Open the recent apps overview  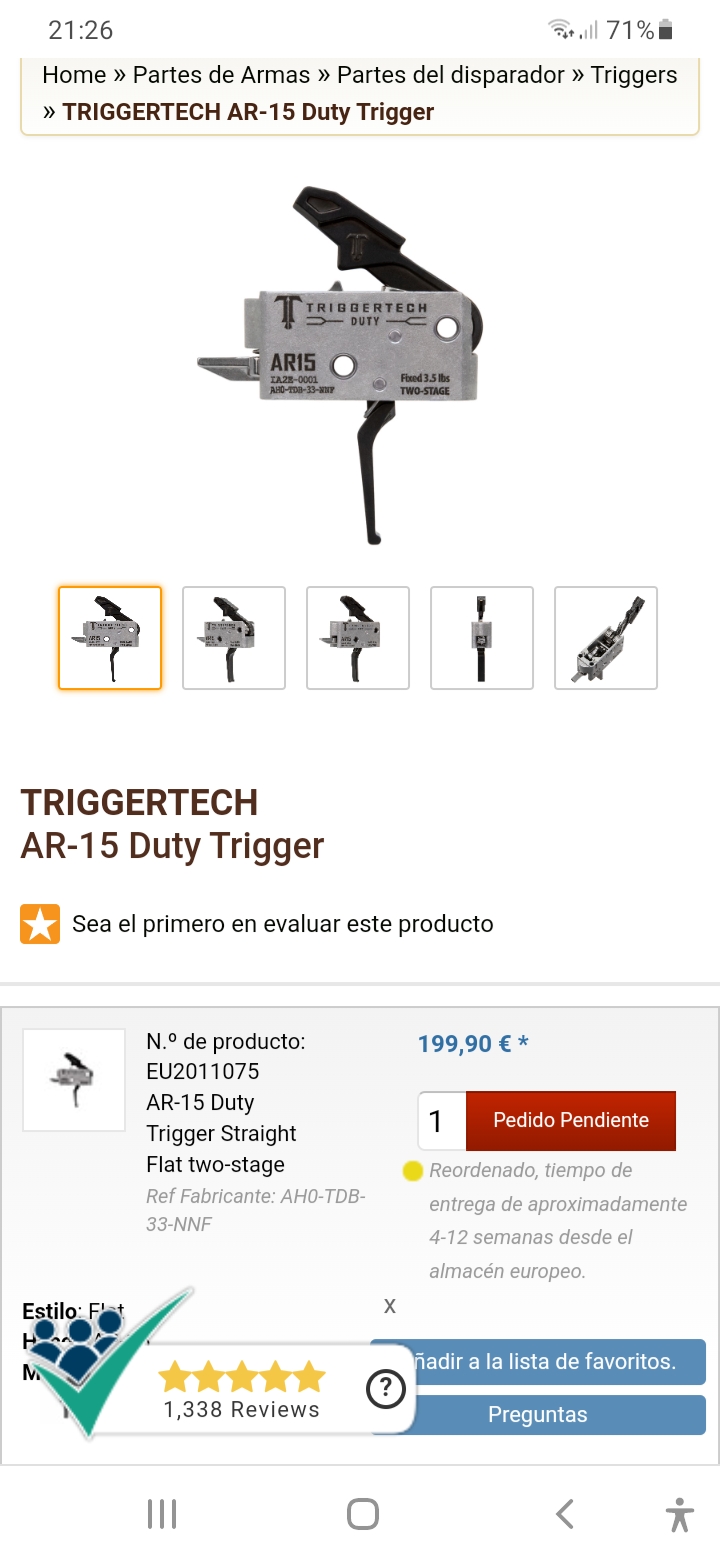(x=162, y=1514)
